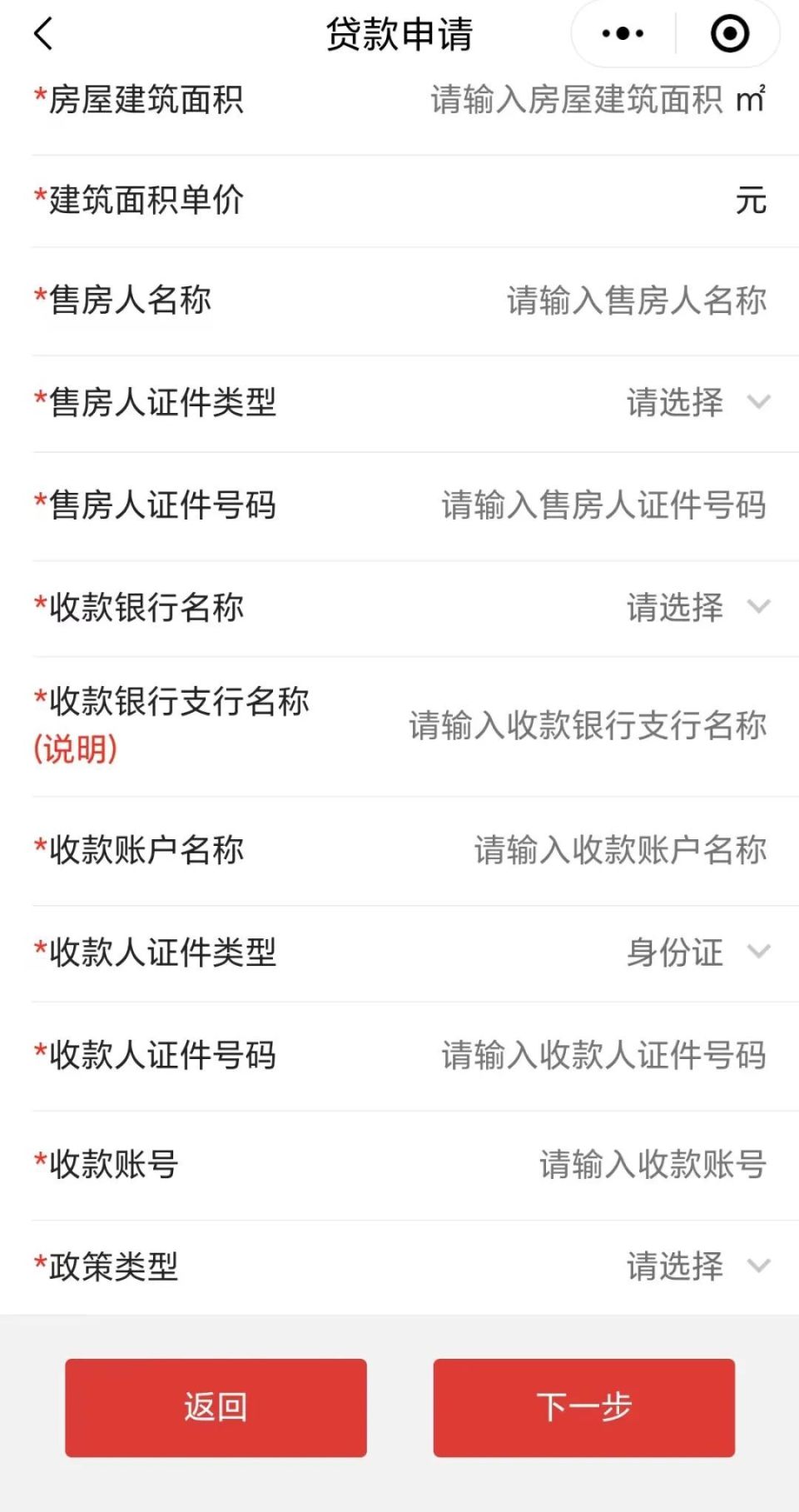Image resolution: width=799 pixels, height=1512 pixels.
Task: Choose a bank in 收款银行名称 dropdown
Action: 696,608
